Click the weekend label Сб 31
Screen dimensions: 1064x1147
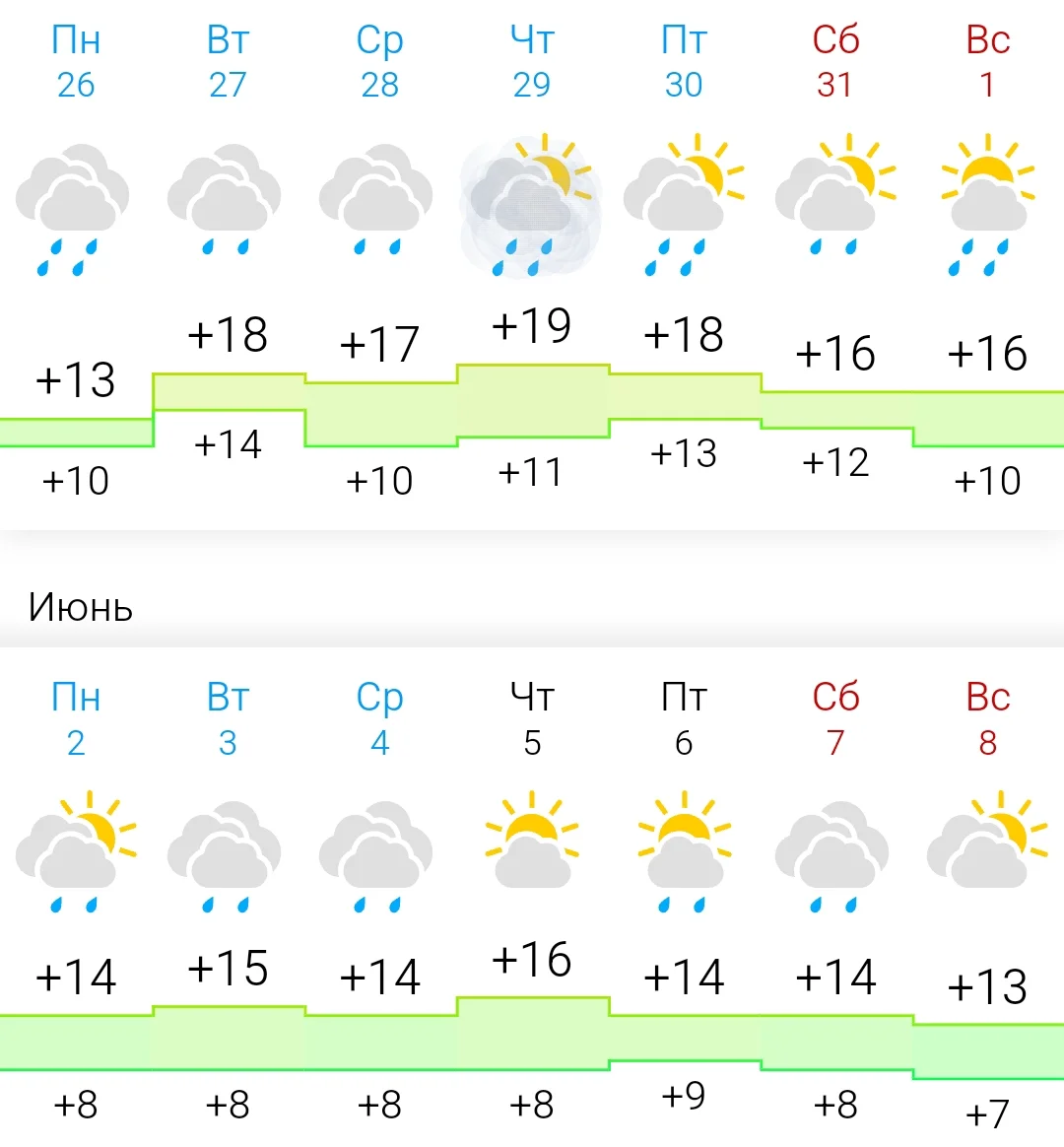tap(836, 59)
